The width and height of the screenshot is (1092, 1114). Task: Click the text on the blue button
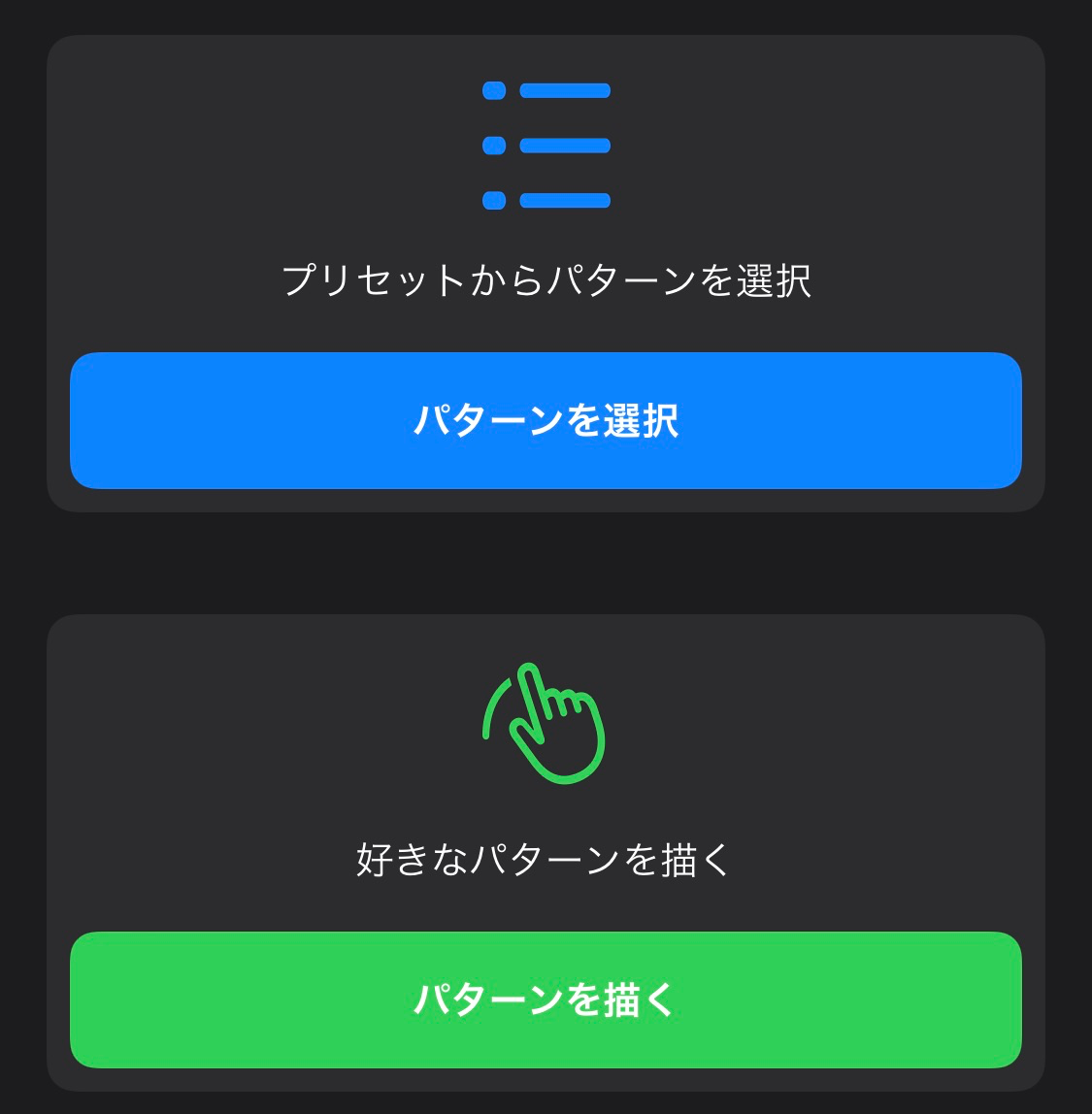click(546, 419)
